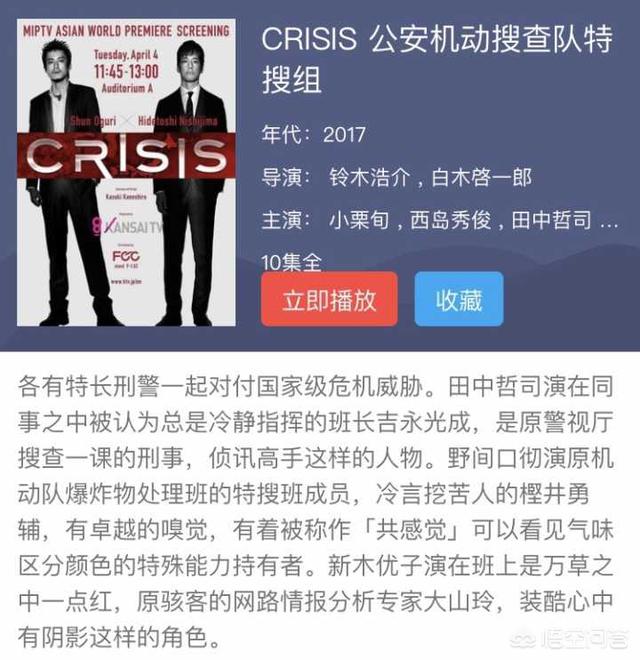This screenshot has height=660, width=640.
Task: Tap 立即播放 to start playing CRISIS
Action: tap(329, 300)
